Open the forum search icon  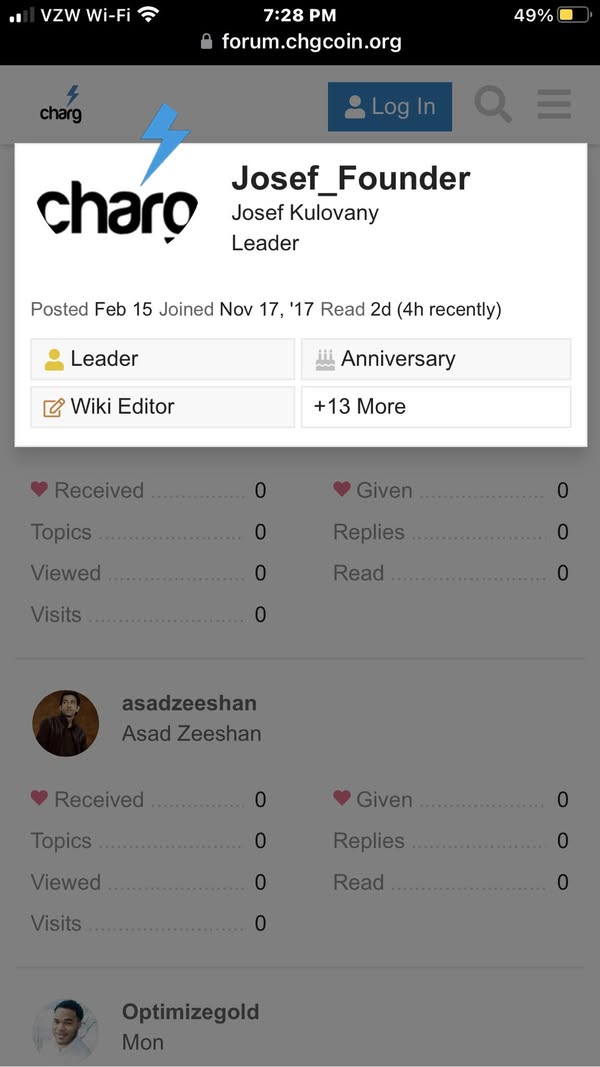492,104
